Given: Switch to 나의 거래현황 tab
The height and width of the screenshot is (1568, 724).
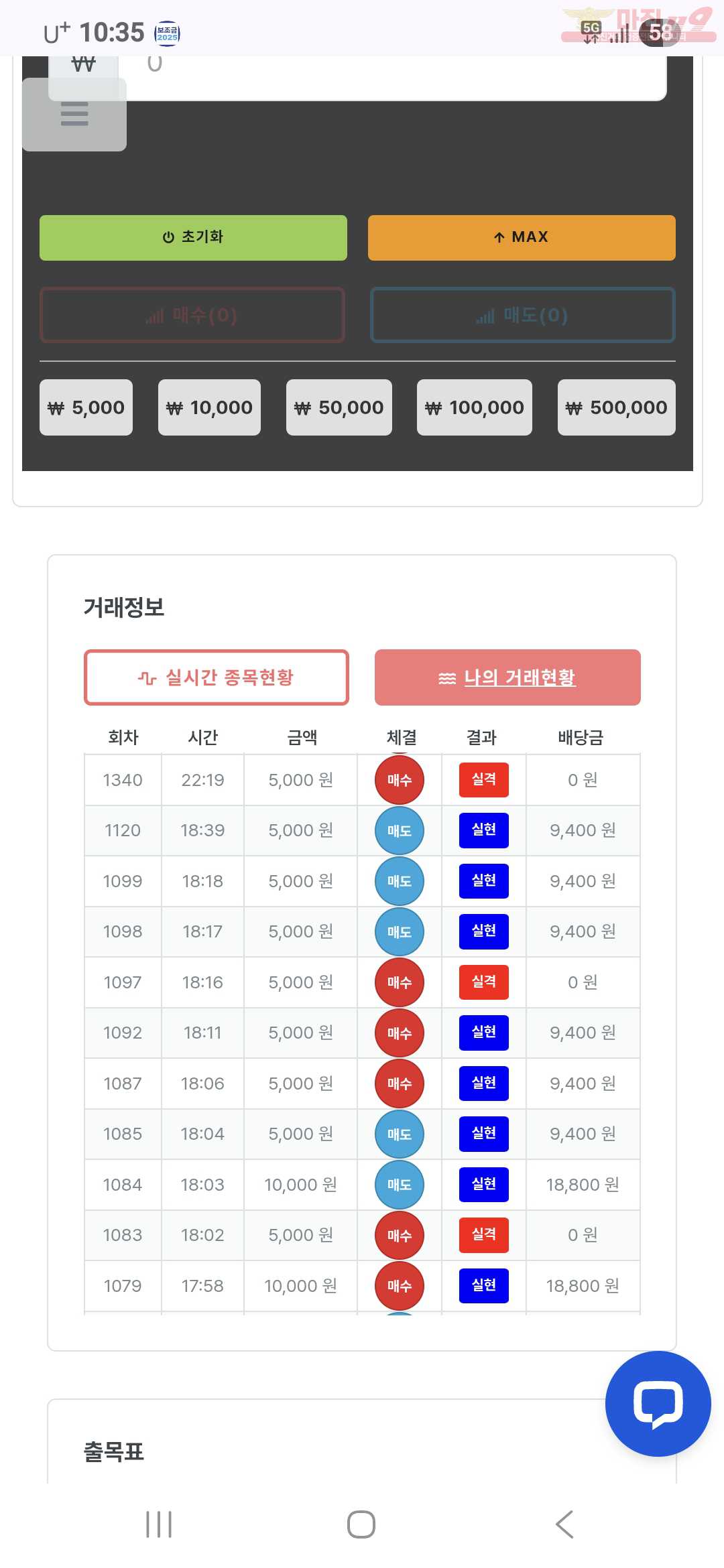Looking at the screenshot, I should (x=507, y=677).
